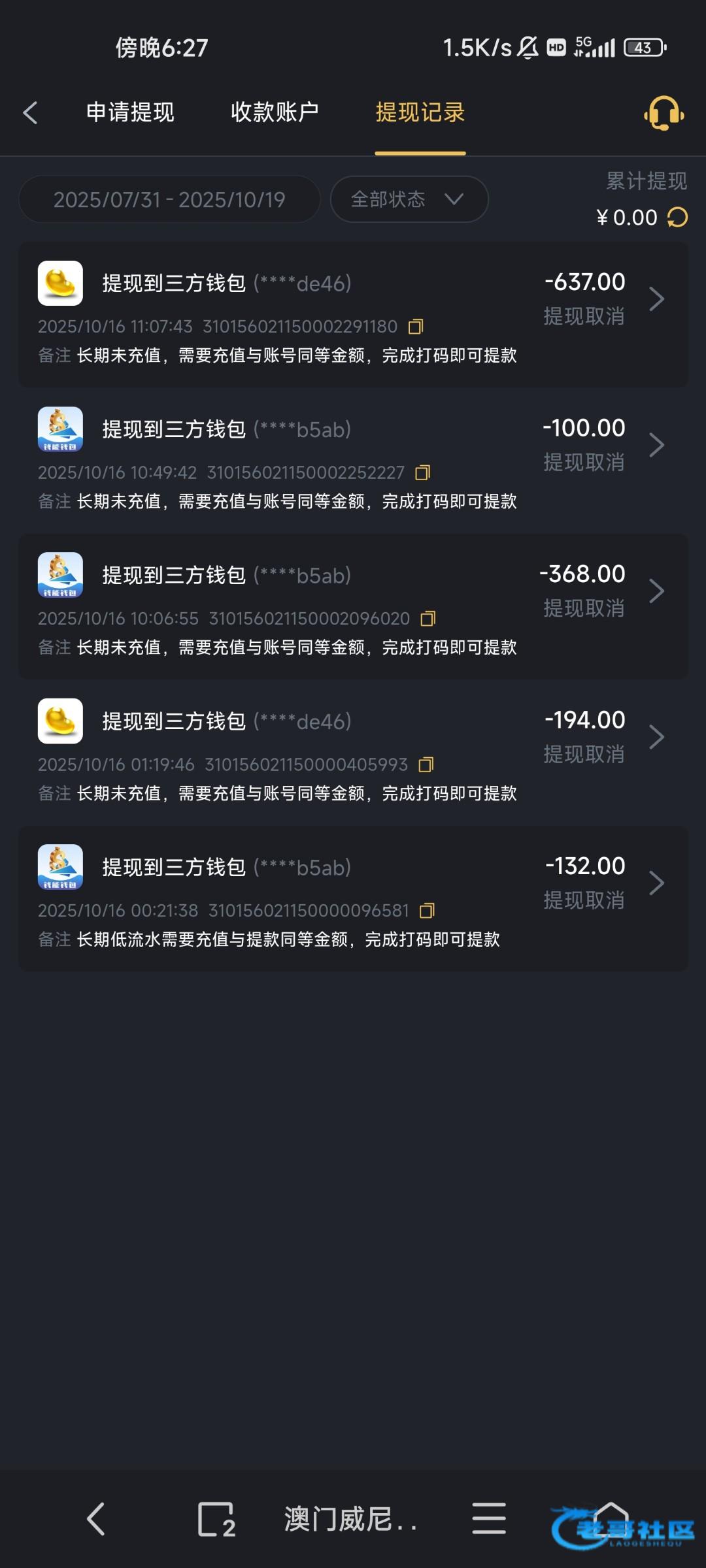Expand the 全部状态 status filter
This screenshot has width=706, height=1568.
point(409,199)
